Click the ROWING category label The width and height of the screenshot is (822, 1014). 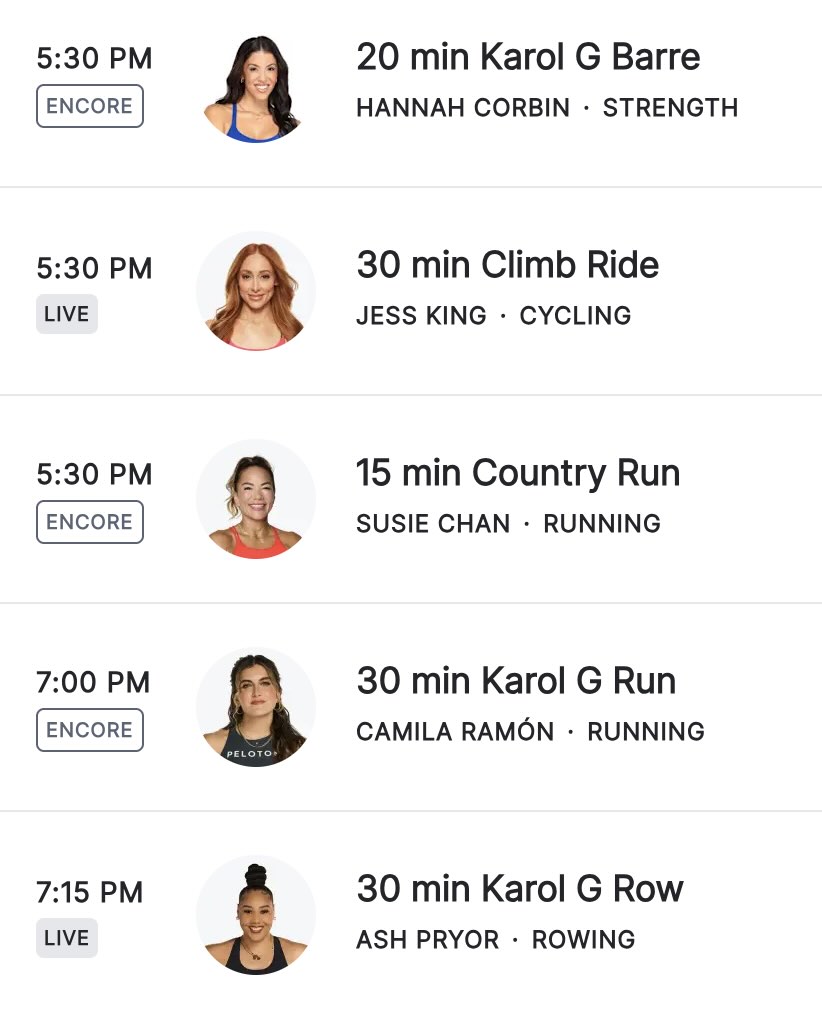click(583, 939)
